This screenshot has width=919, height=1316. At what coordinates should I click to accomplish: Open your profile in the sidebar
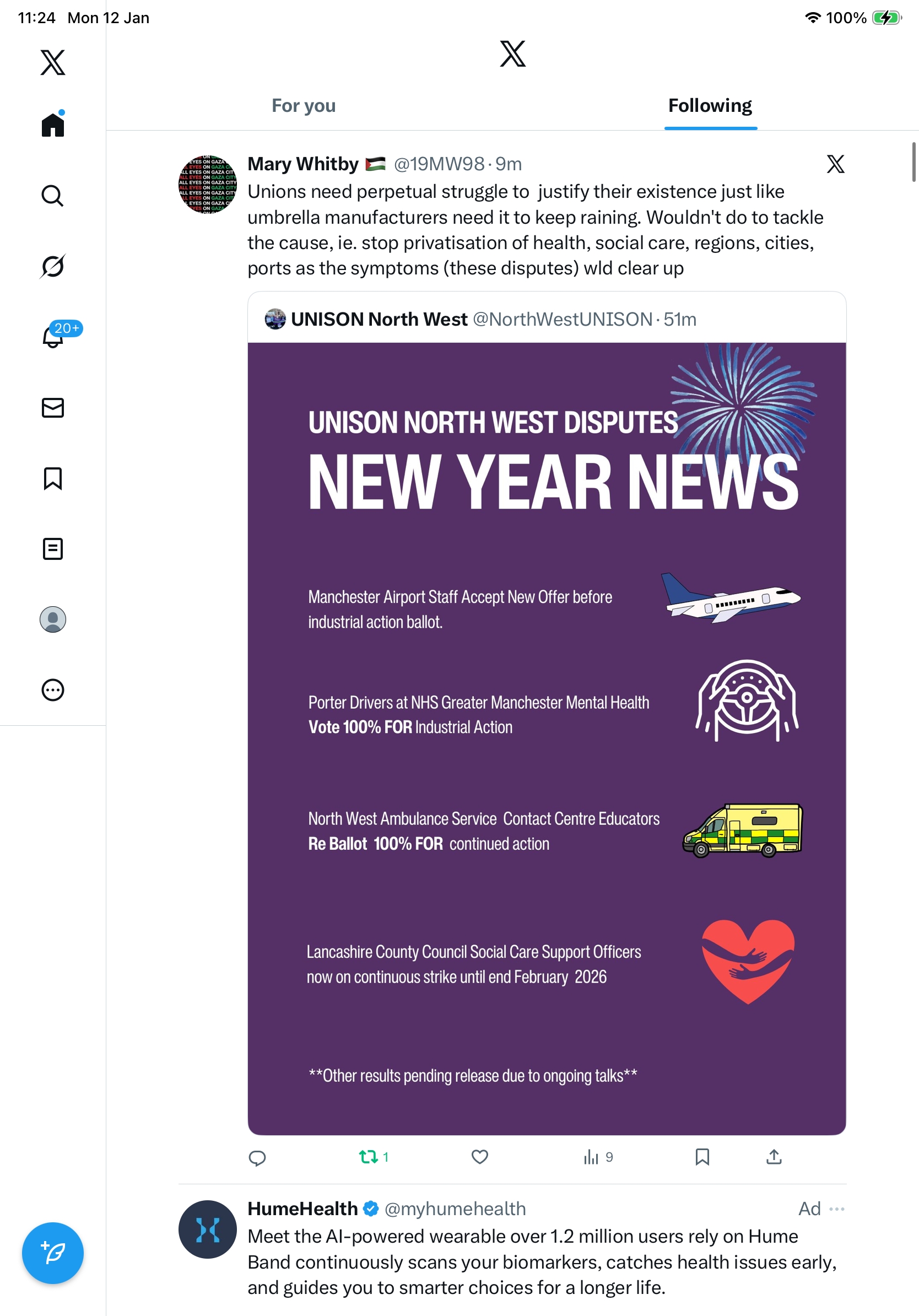point(53,619)
